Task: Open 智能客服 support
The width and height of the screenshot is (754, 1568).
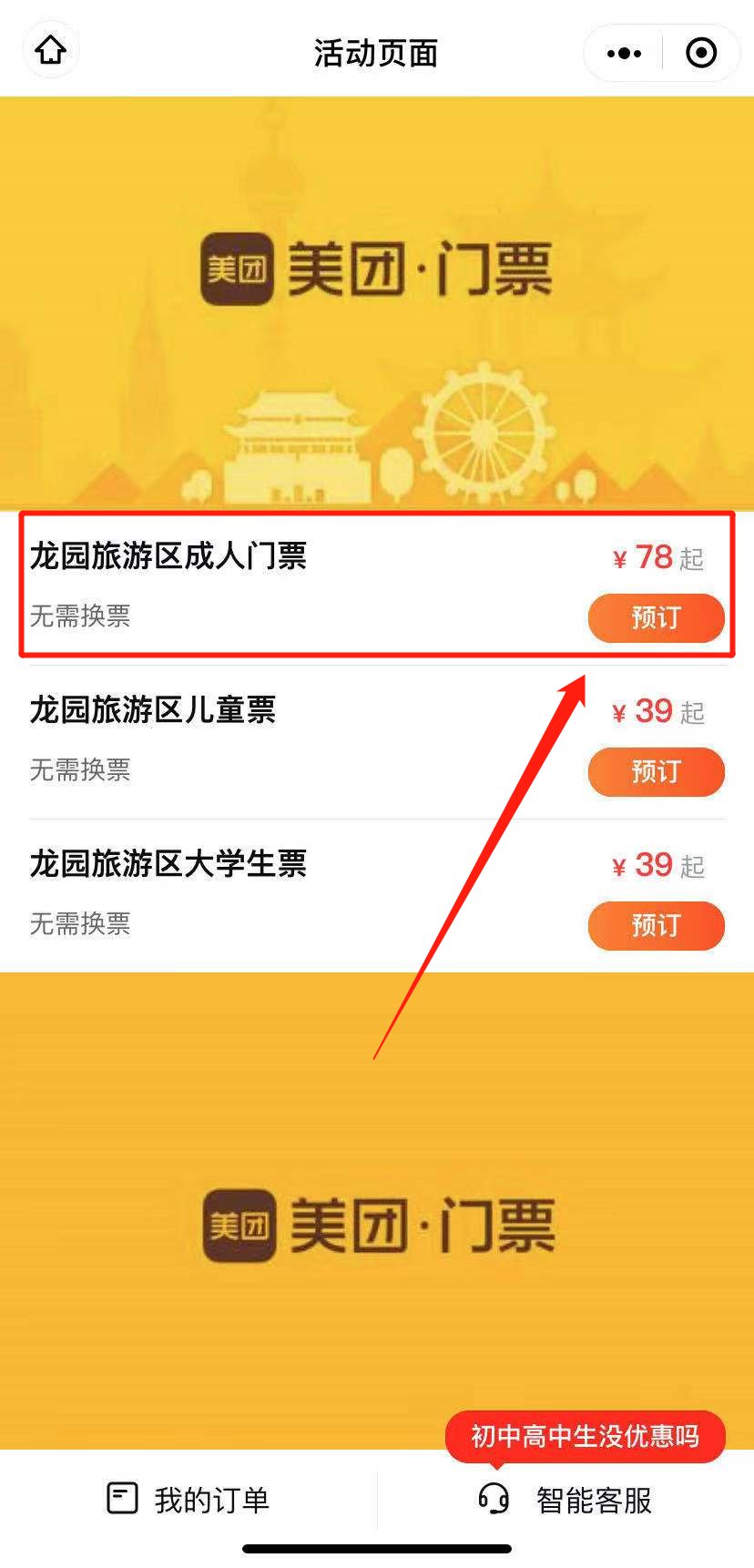Action: click(x=566, y=1500)
